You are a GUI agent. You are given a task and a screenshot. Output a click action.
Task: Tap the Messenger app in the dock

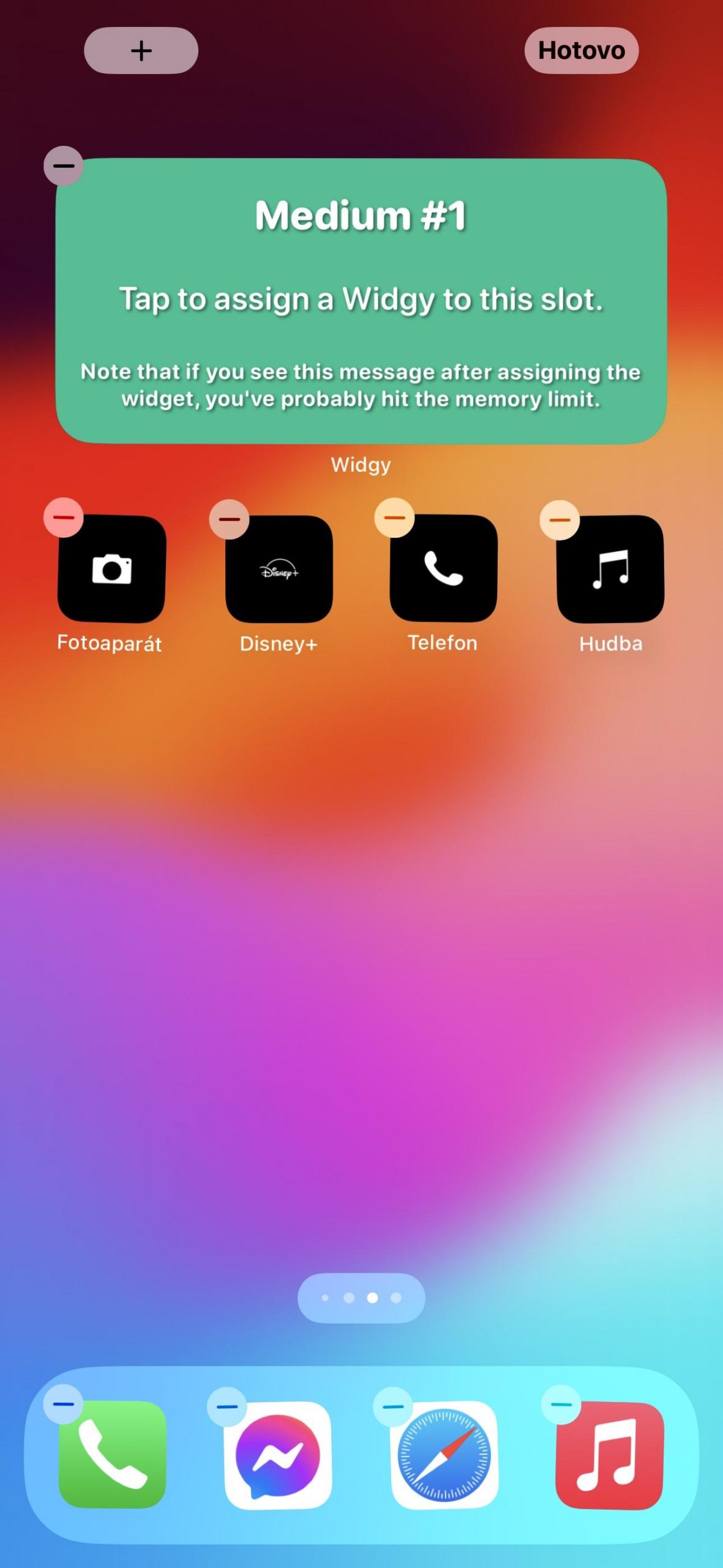point(278,1455)
